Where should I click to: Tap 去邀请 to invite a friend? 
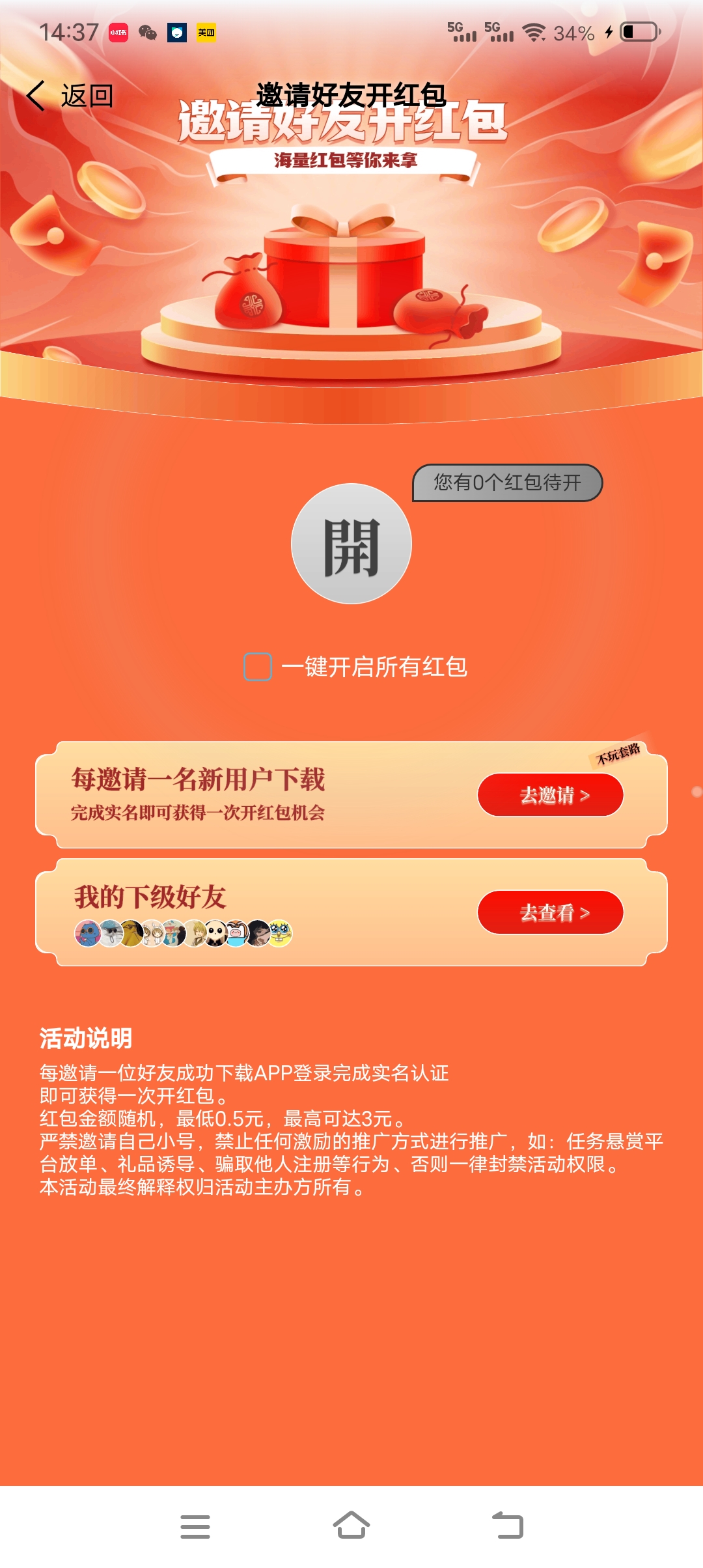pyautogui.click(x=551, y=794)
